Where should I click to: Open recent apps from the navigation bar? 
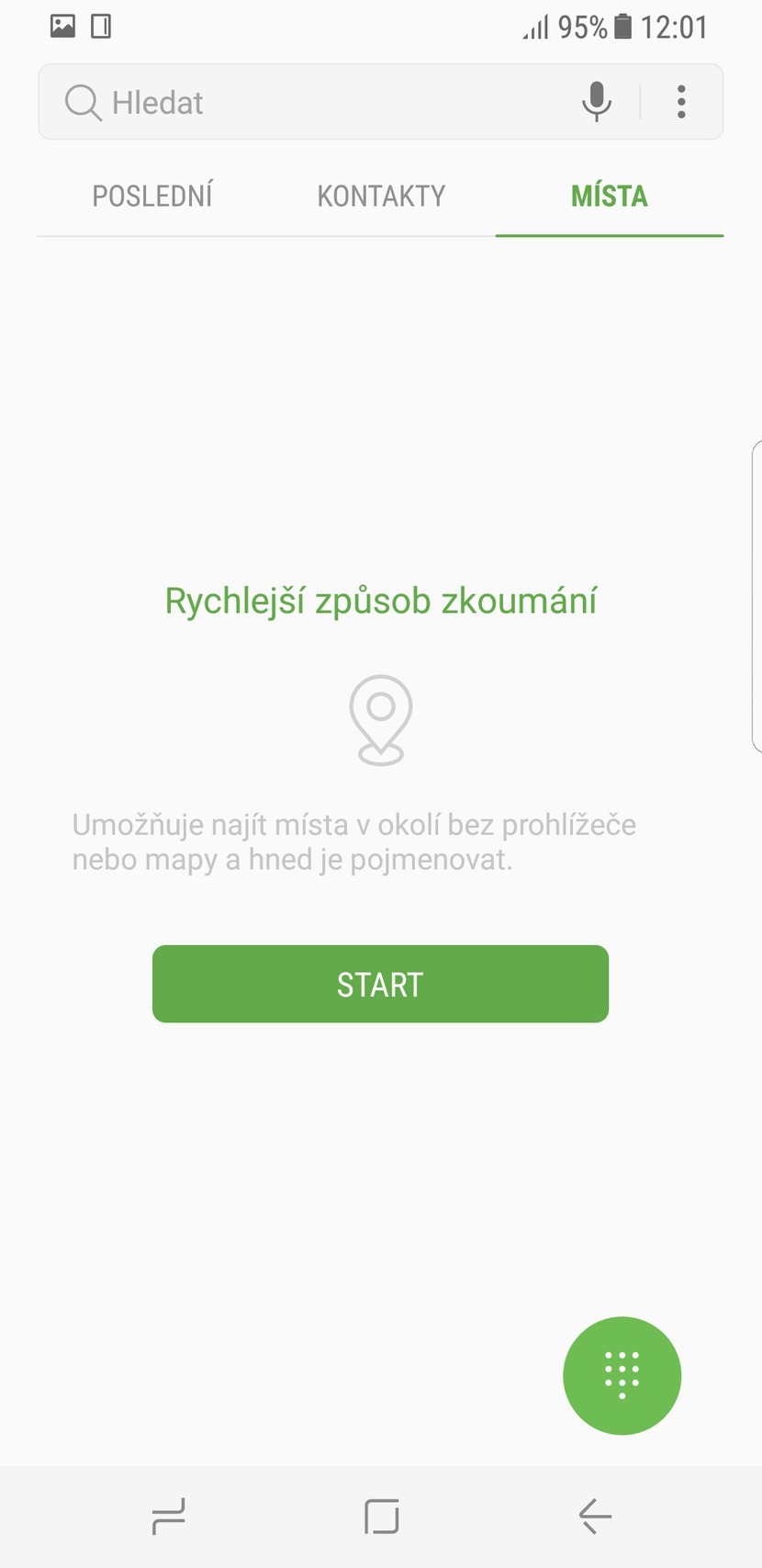click(169, 1516)
